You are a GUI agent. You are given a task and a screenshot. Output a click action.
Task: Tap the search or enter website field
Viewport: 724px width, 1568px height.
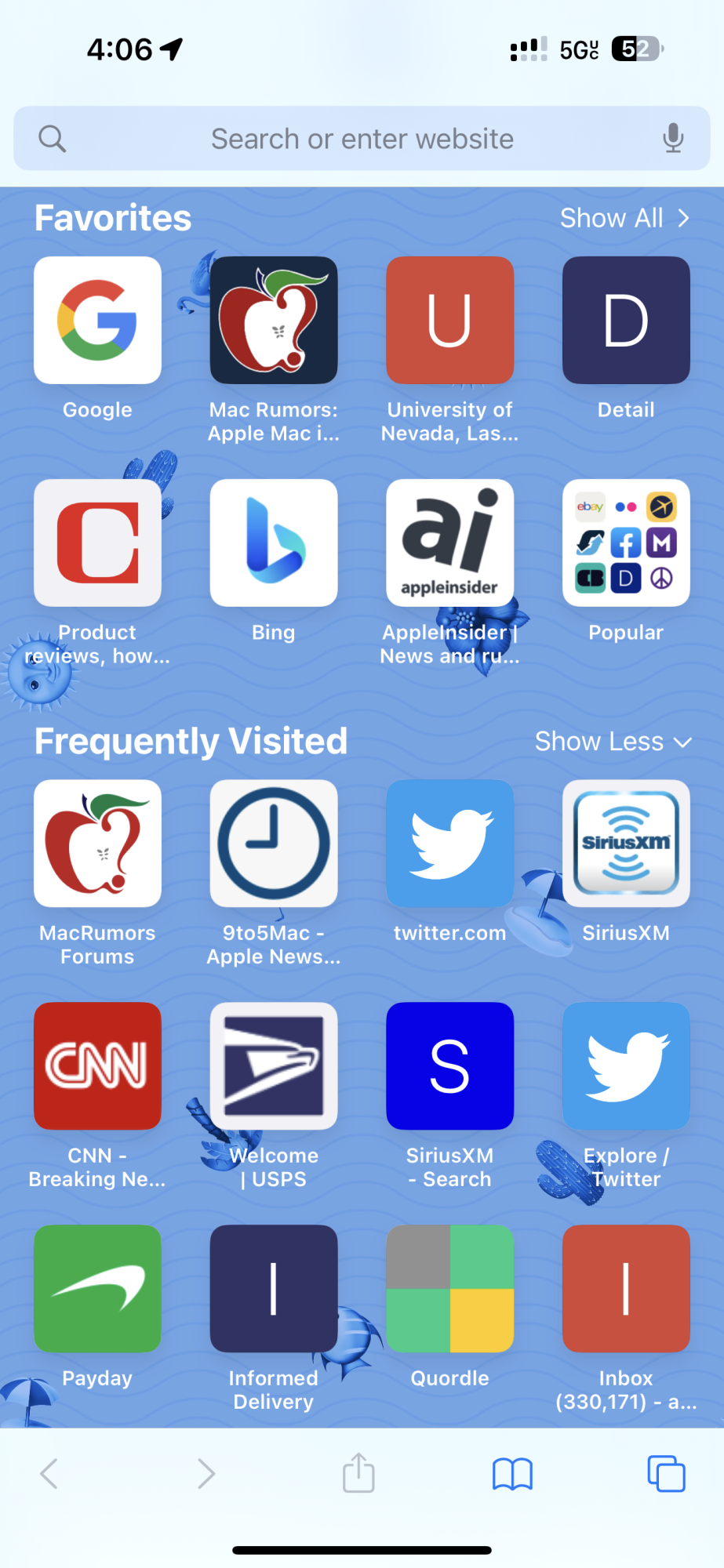point(362,139)
